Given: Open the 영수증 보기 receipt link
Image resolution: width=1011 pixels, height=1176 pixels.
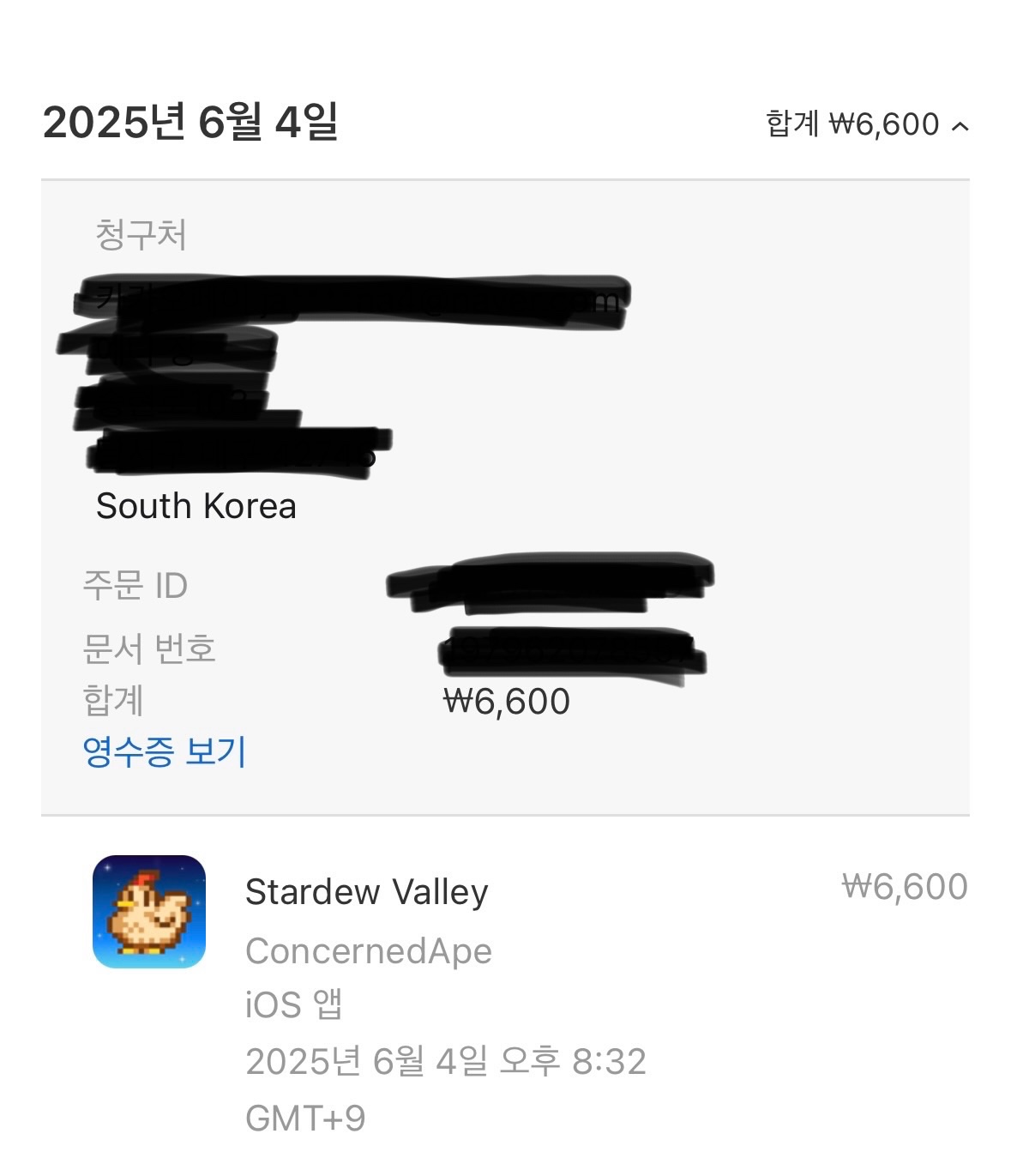Looking at the screenshot, I should [x=165, y=751].
